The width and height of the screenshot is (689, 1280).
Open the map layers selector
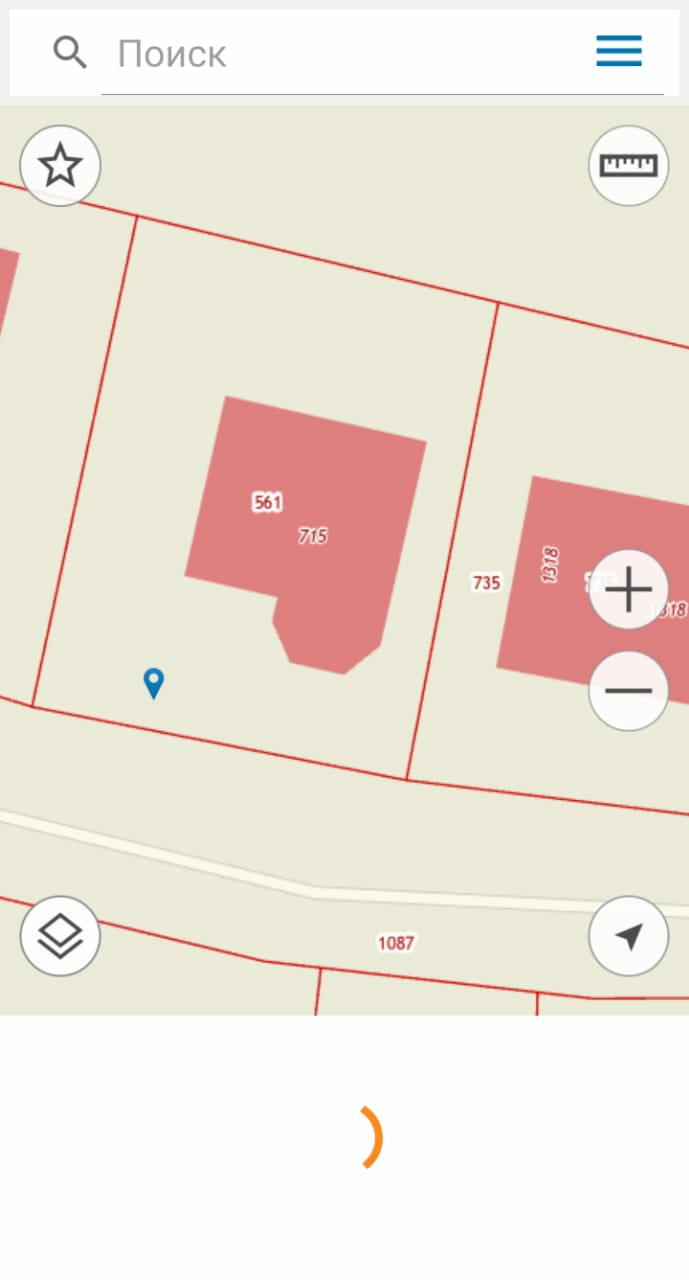(60, 936)
